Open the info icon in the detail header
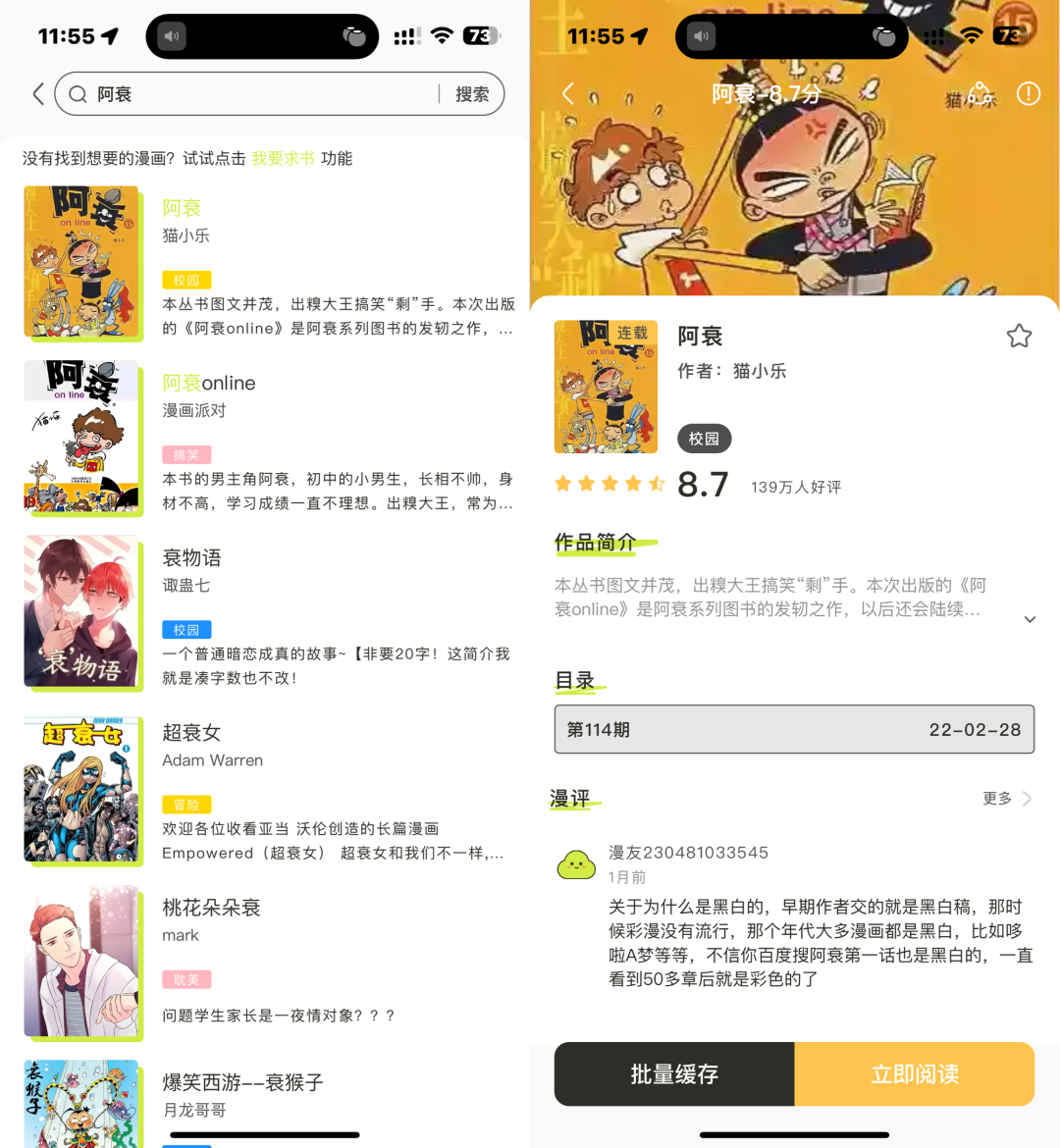1060x1148 pixels. pos(1028,94)
